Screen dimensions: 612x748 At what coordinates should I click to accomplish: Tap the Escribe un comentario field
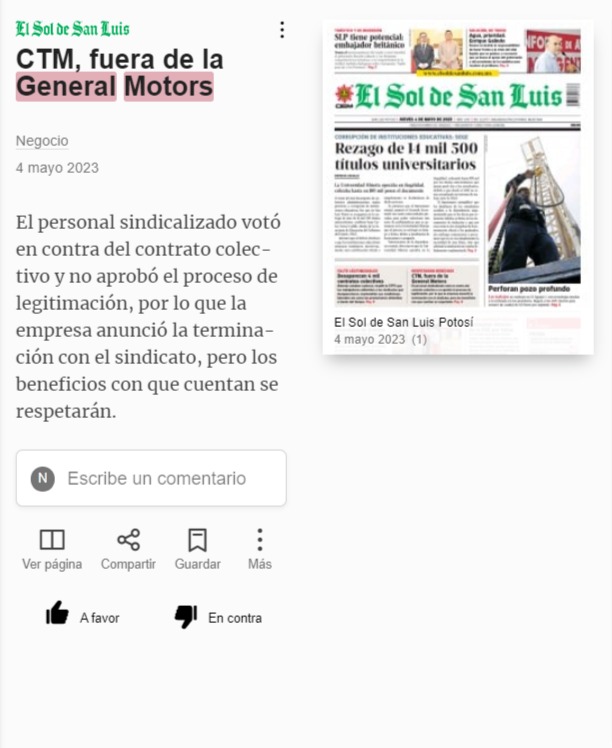tap(151, 478)
